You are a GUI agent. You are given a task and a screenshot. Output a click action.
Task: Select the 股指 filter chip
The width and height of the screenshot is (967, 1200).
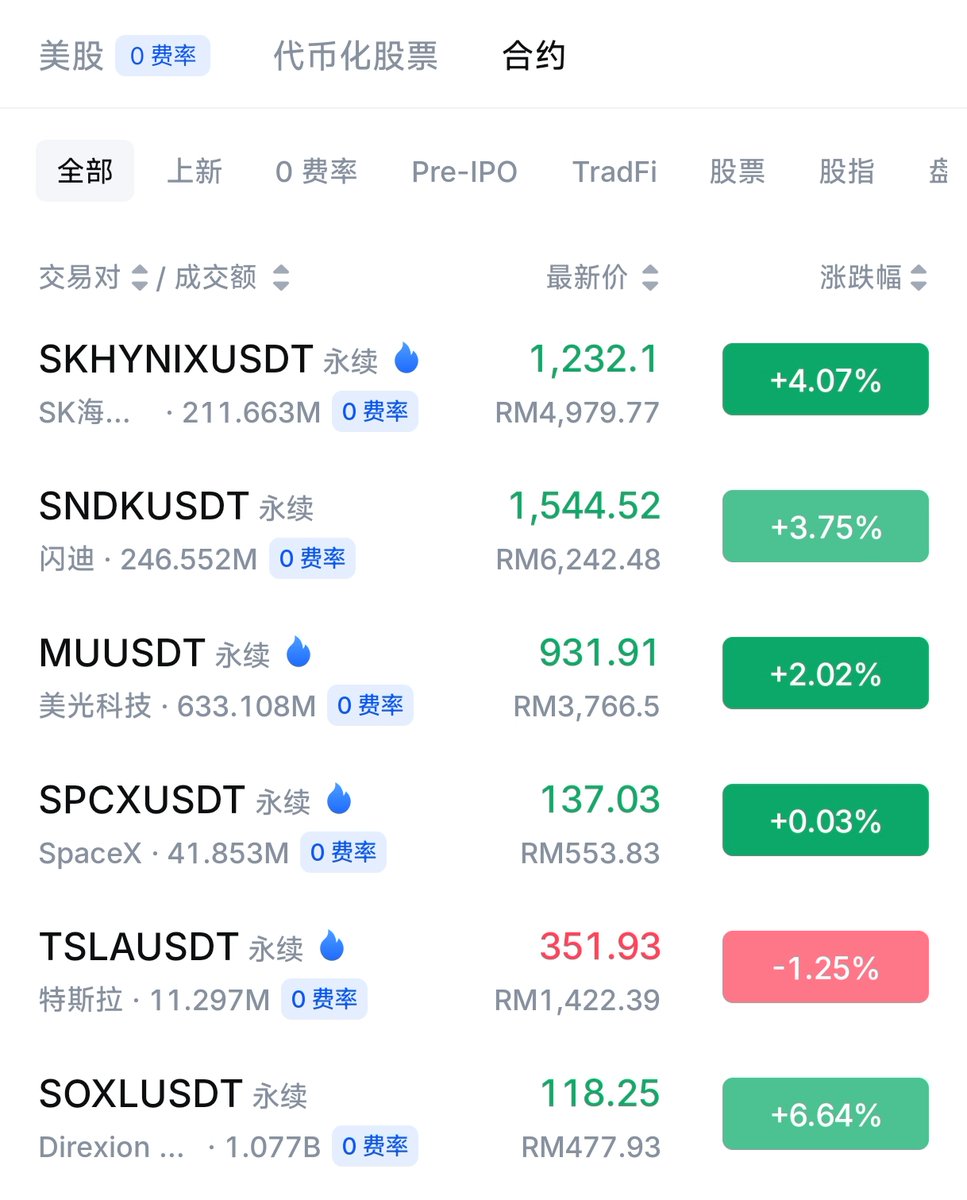pos(846,171)
